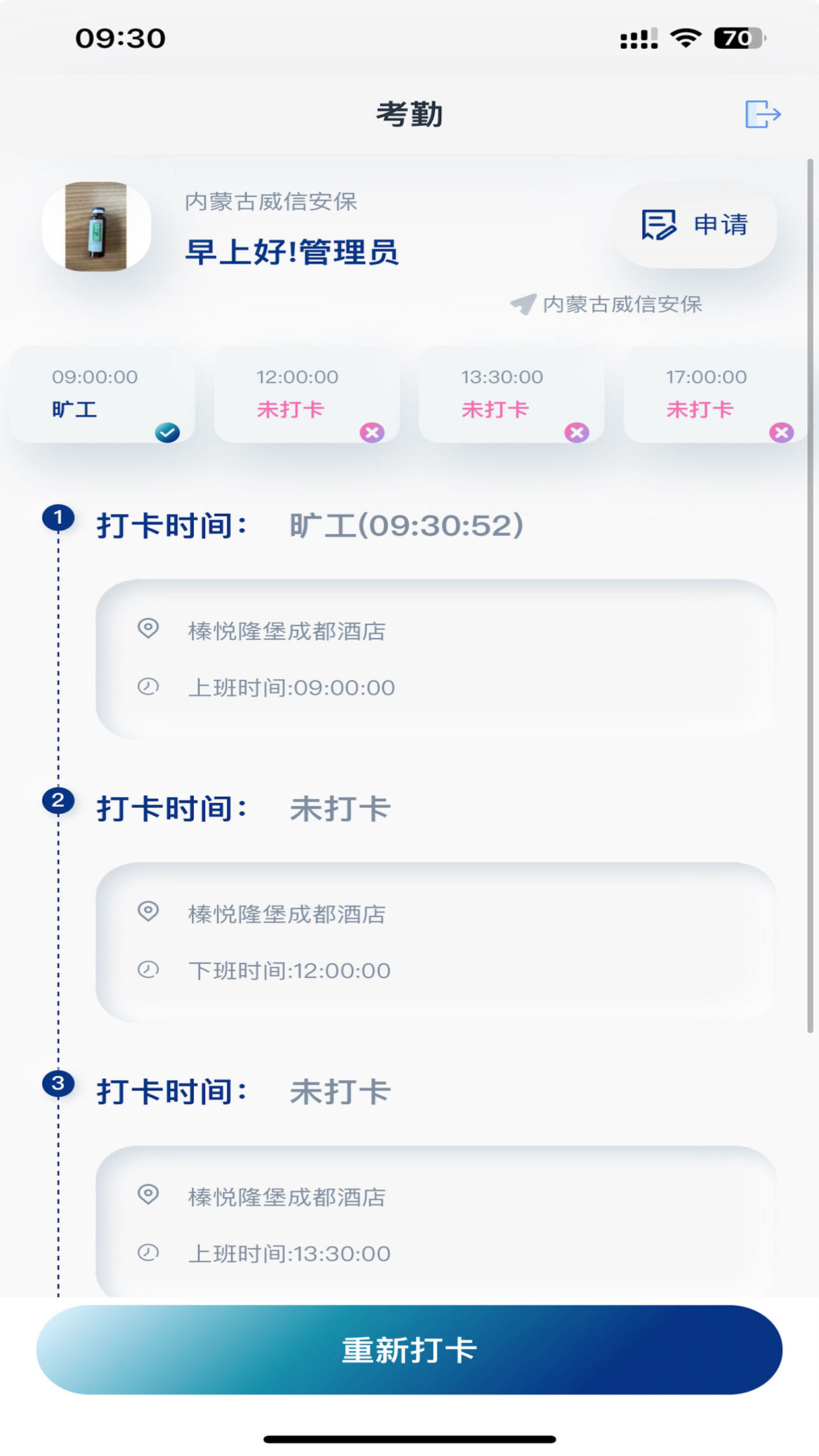Click the clock icon next to 下班时间:12:00:00
Screen dimensions: 819x1456
(x=148, y=971)
